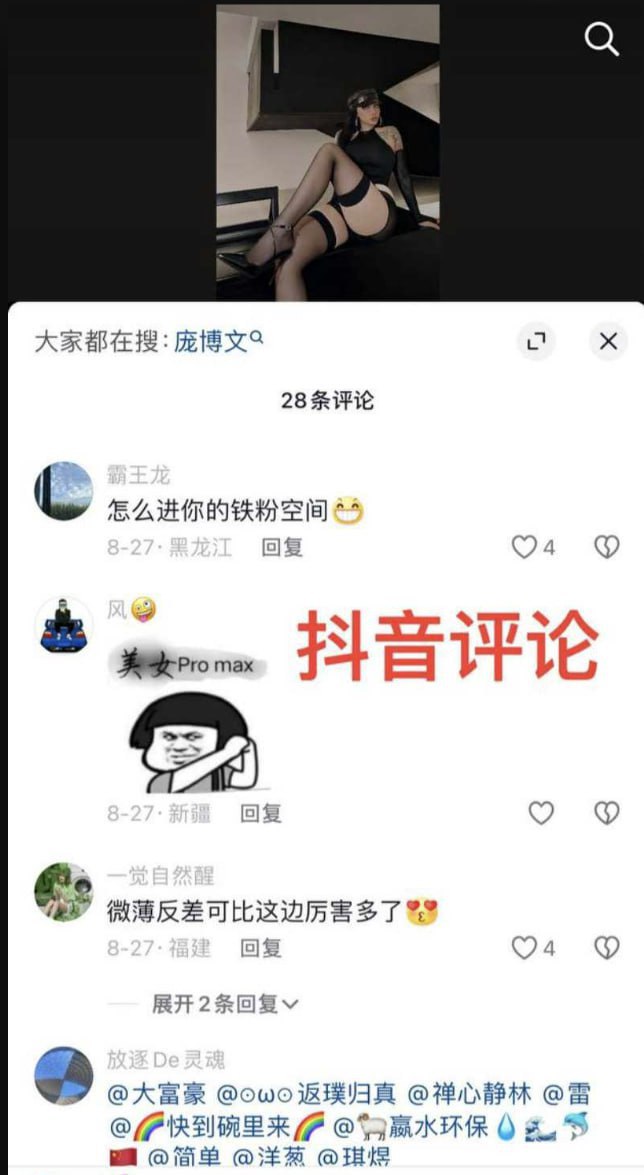Dislike 一觉自然醒's comment
The width and height of the screenshot is (644, 1175).
click(606, 947)
